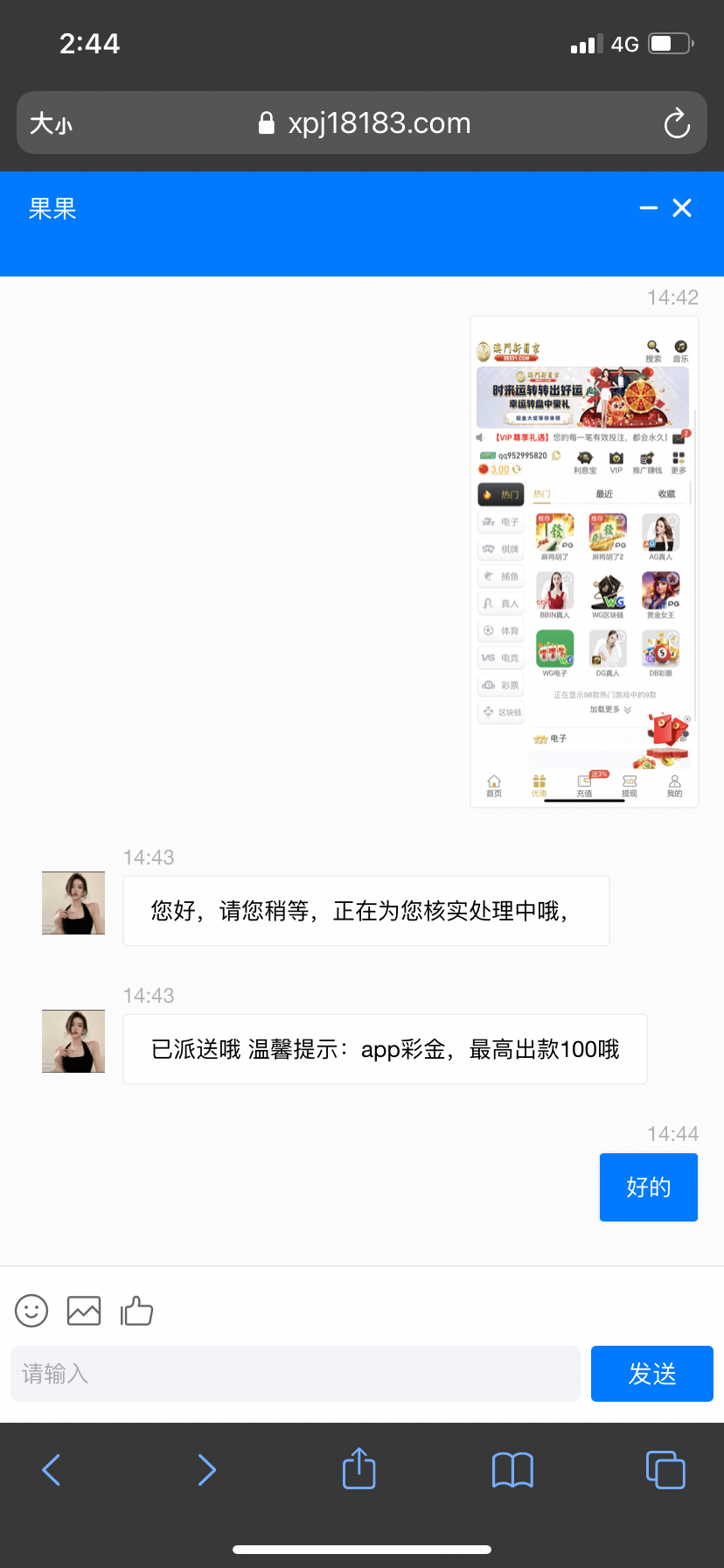Switch to the 最近 tab

tap(603, 494)
